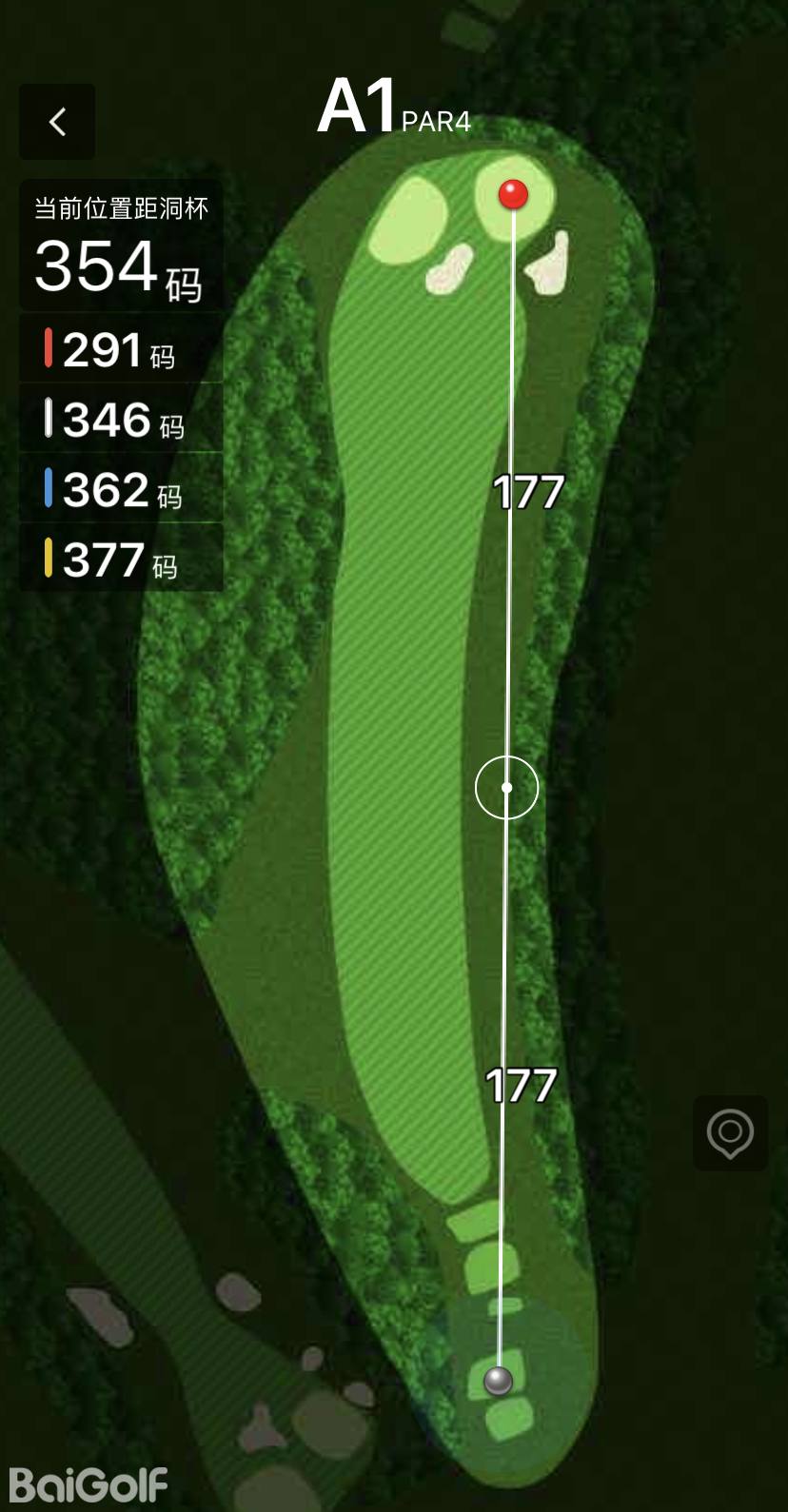Viewport: 788px width, 1512px height.
Task: Tap the location pin button
Action: pos(730,1133)
